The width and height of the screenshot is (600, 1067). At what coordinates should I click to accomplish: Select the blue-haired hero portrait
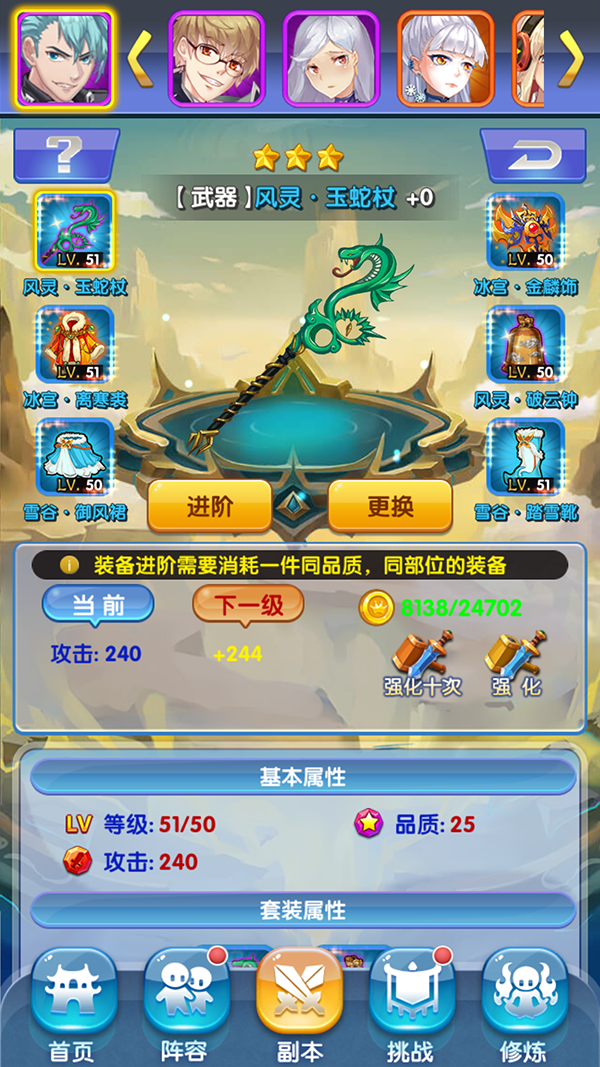tap(65, 58)
